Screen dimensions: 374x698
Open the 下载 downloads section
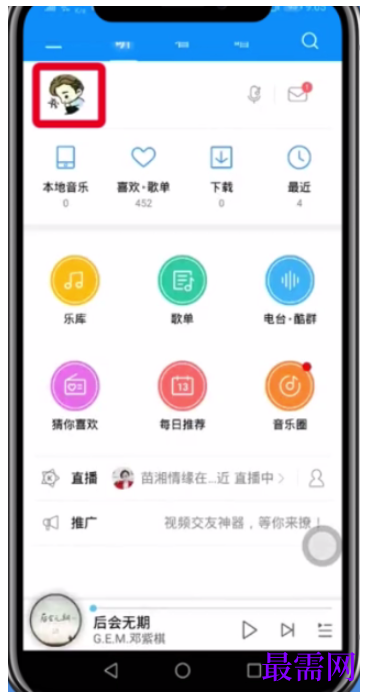(221, 176)
